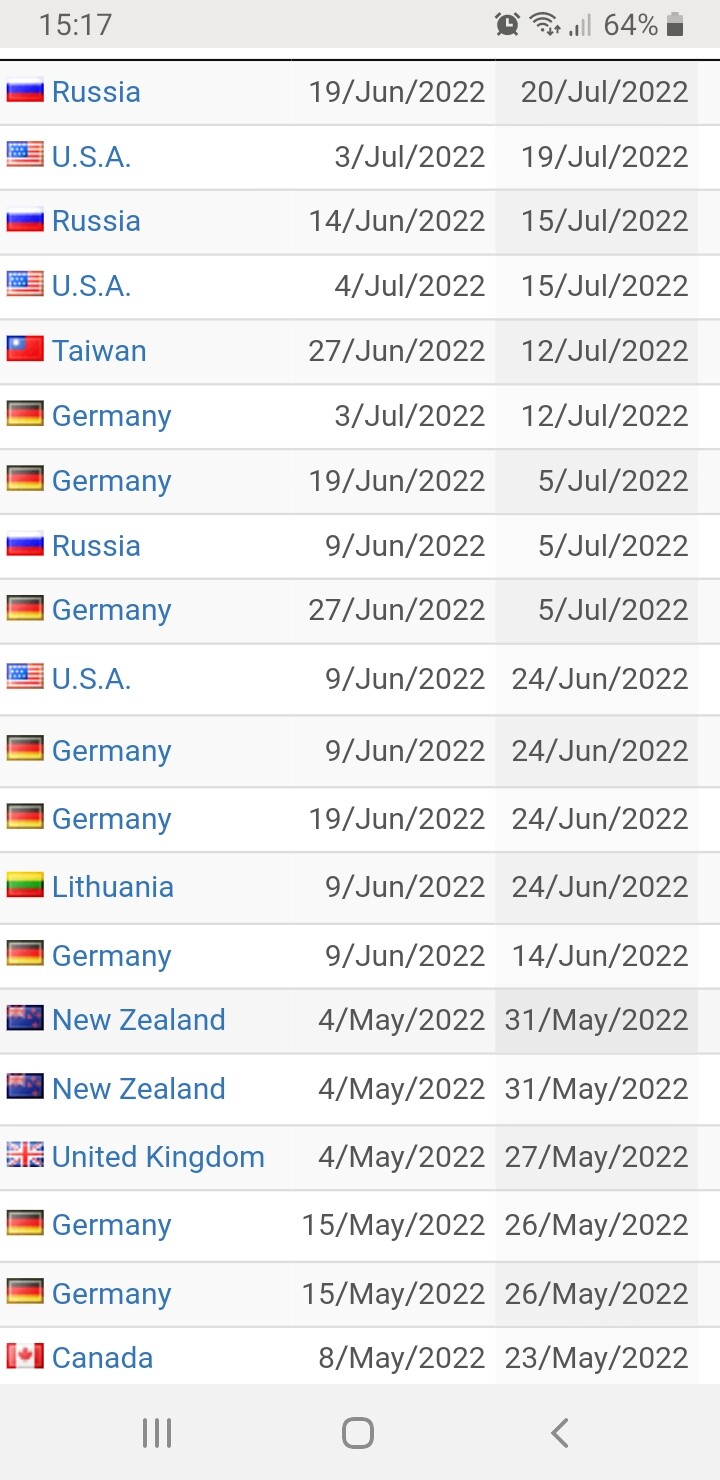Image resolution: width=720 pixels, height=1480 pixels.
Task: Tap U.S.A. in the 19/Jul/2022 row
Action: (x=91, y=157)
